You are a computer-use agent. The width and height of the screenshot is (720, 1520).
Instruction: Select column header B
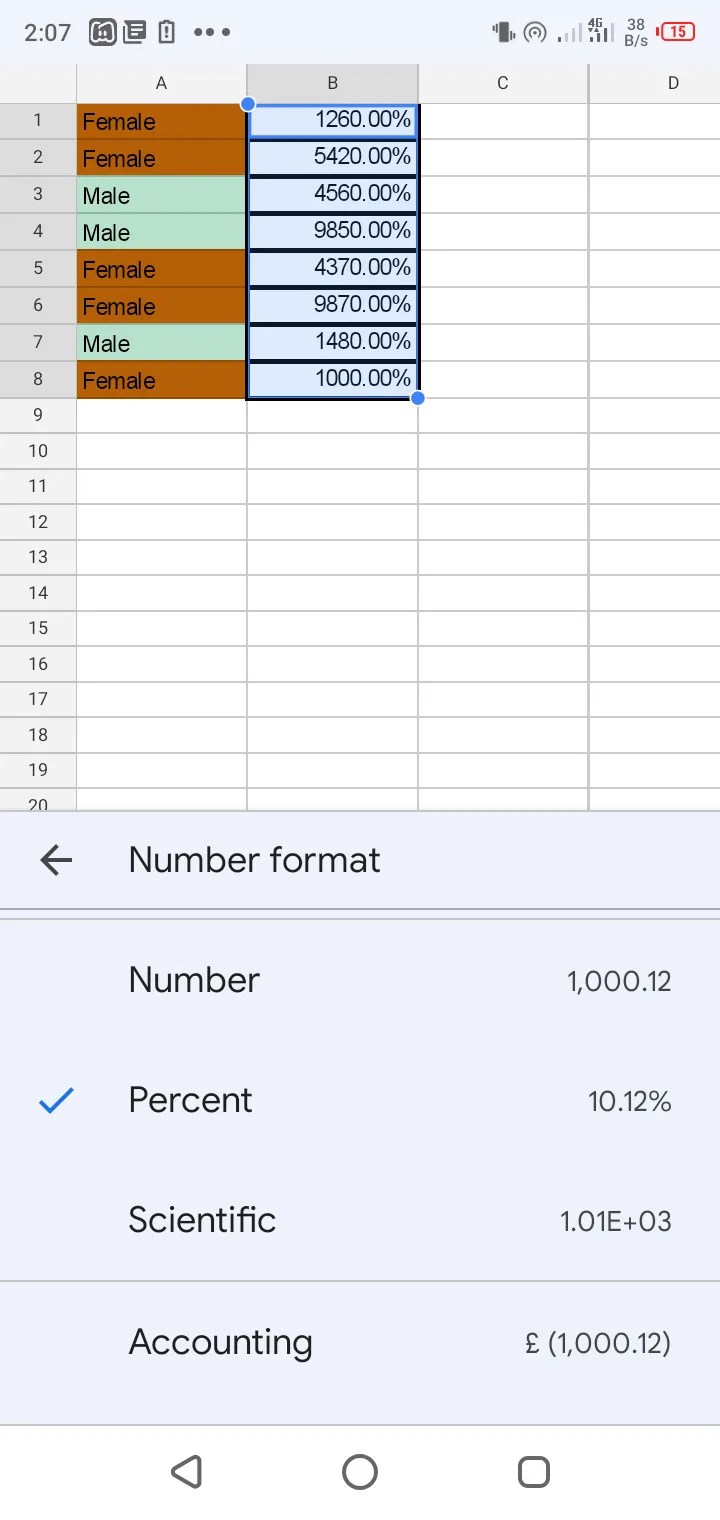coord(332,83)
